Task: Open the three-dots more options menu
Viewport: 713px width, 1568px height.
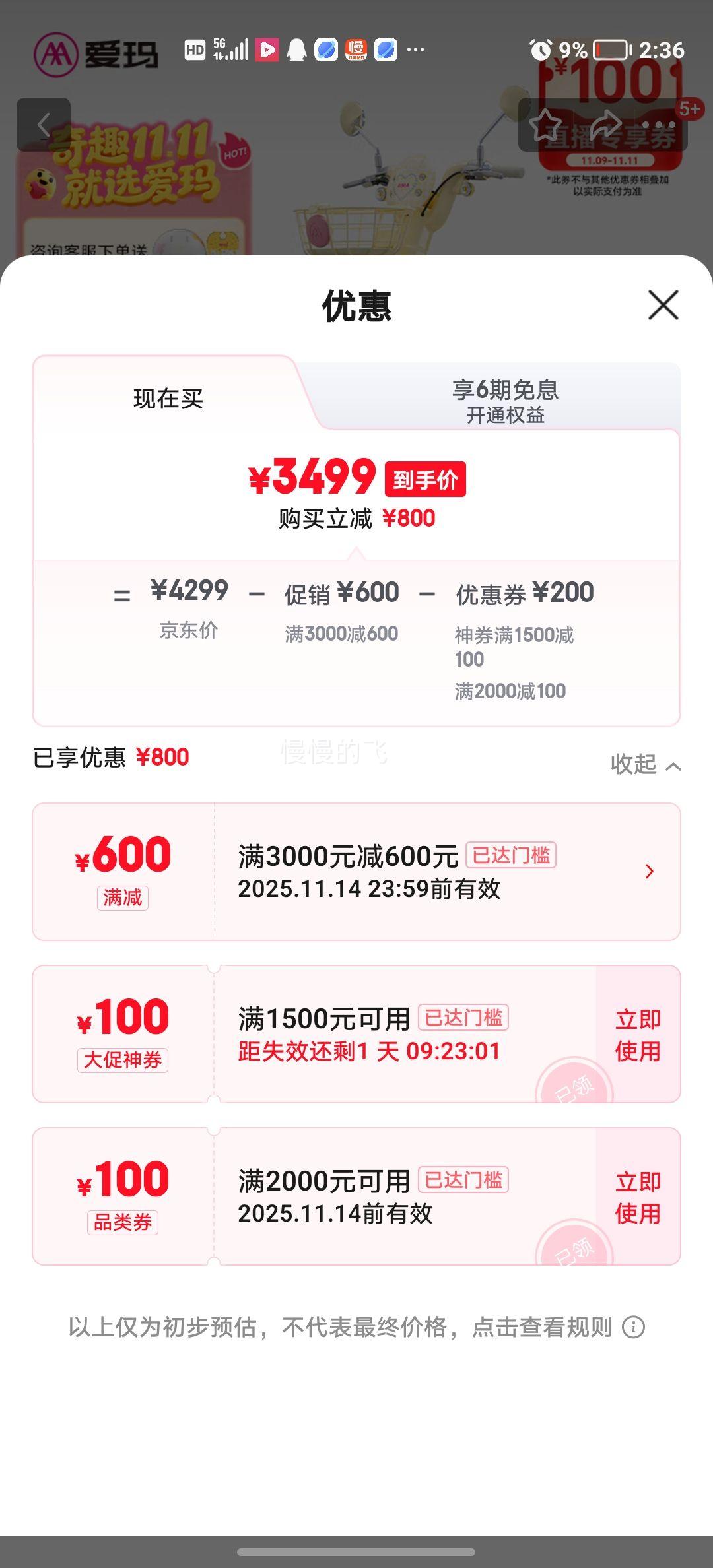Action: (x=660, y=124)
